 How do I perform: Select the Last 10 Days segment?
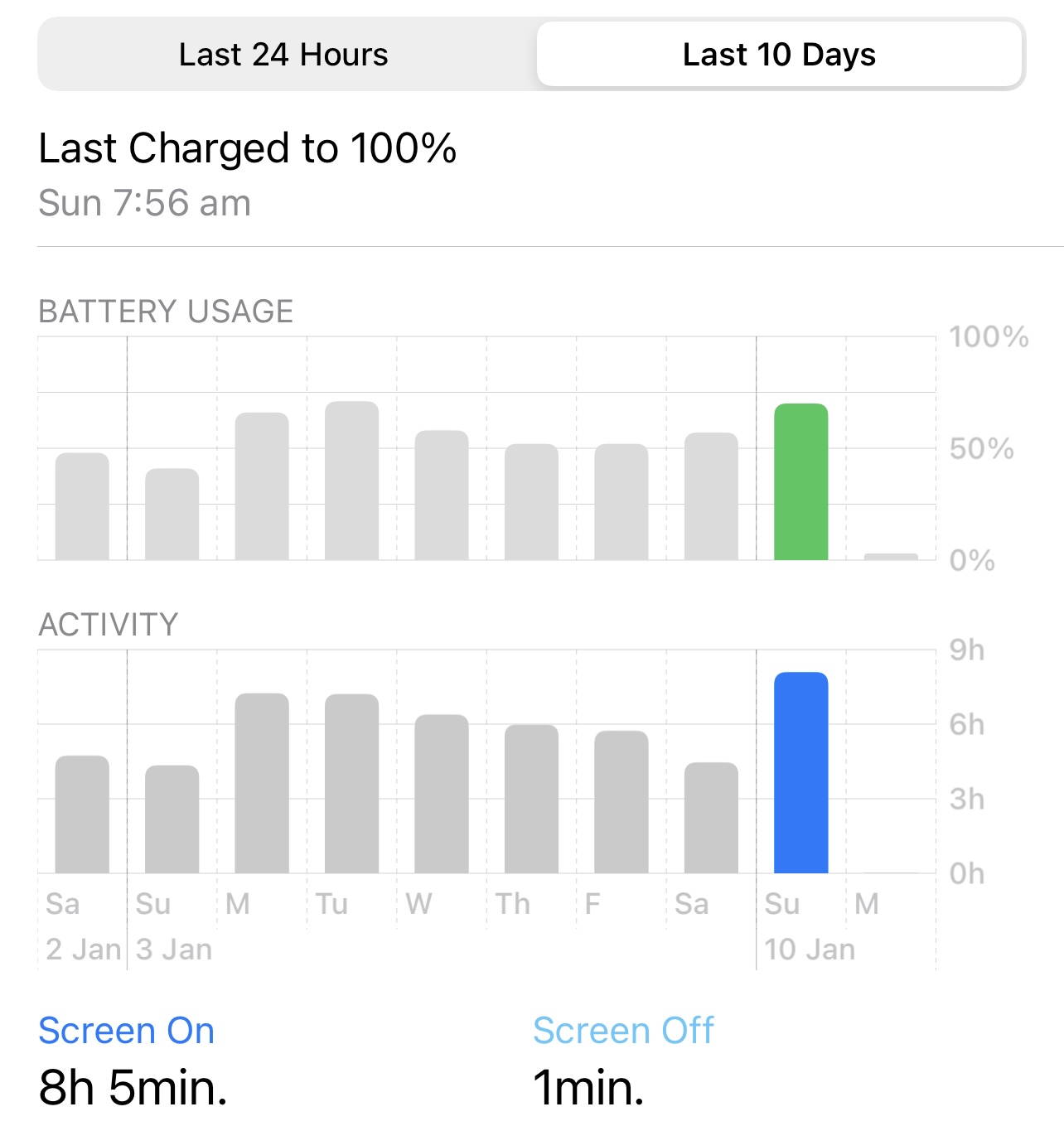[x=779, y=55]
